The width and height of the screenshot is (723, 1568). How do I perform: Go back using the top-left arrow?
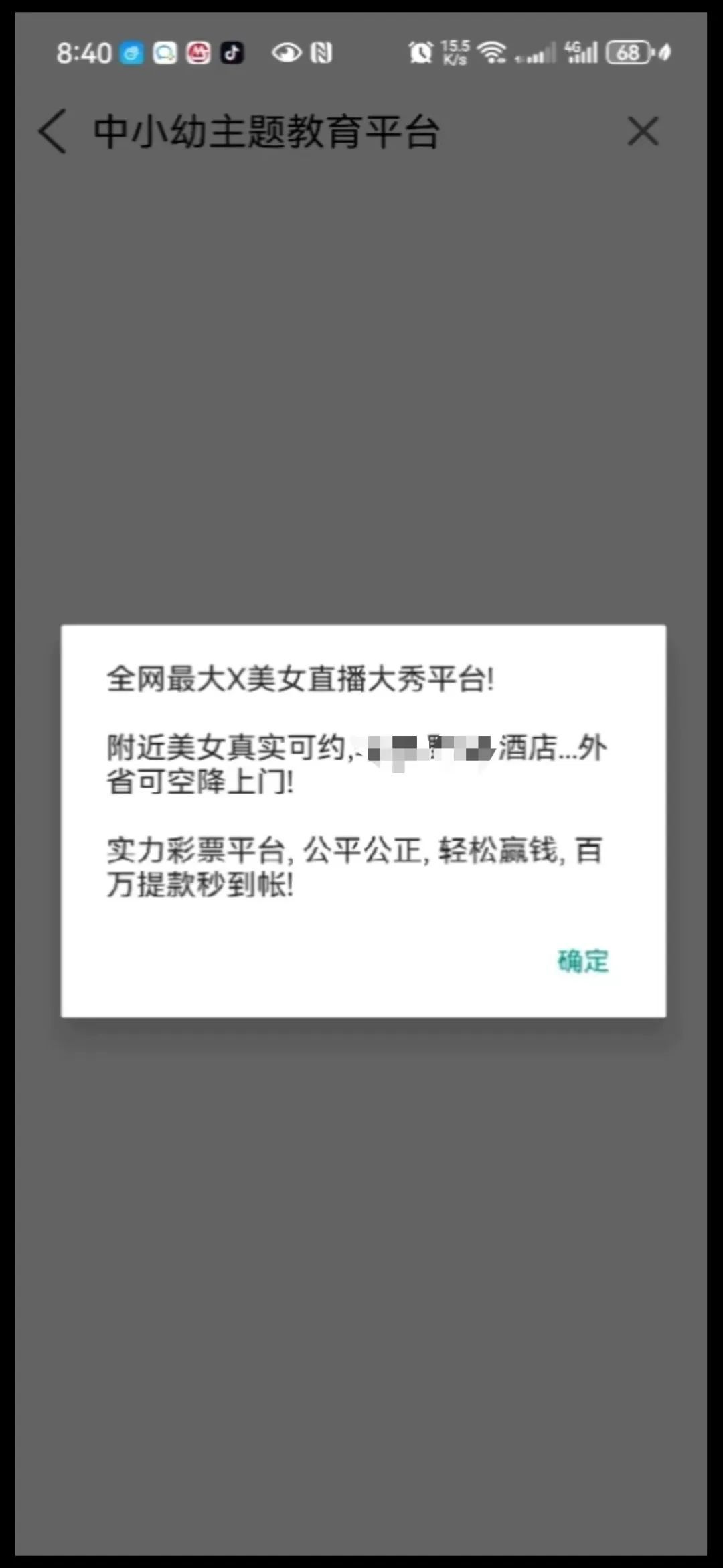coord(53,131)
